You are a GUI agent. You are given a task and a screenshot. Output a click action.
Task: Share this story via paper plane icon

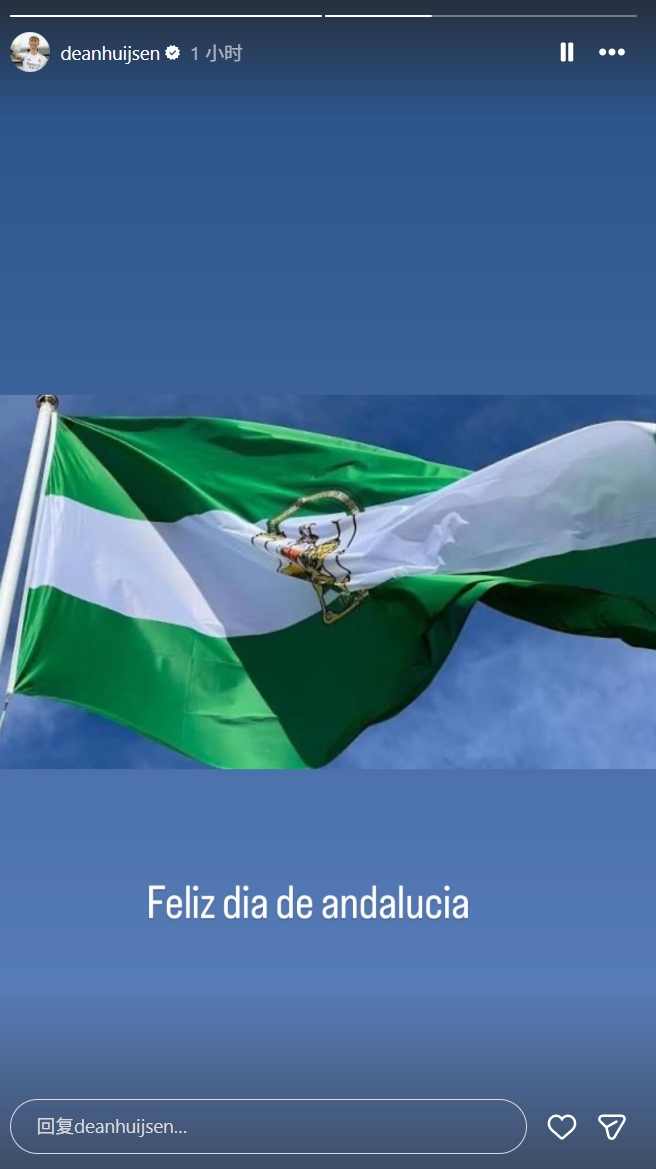click(612, 1127)
